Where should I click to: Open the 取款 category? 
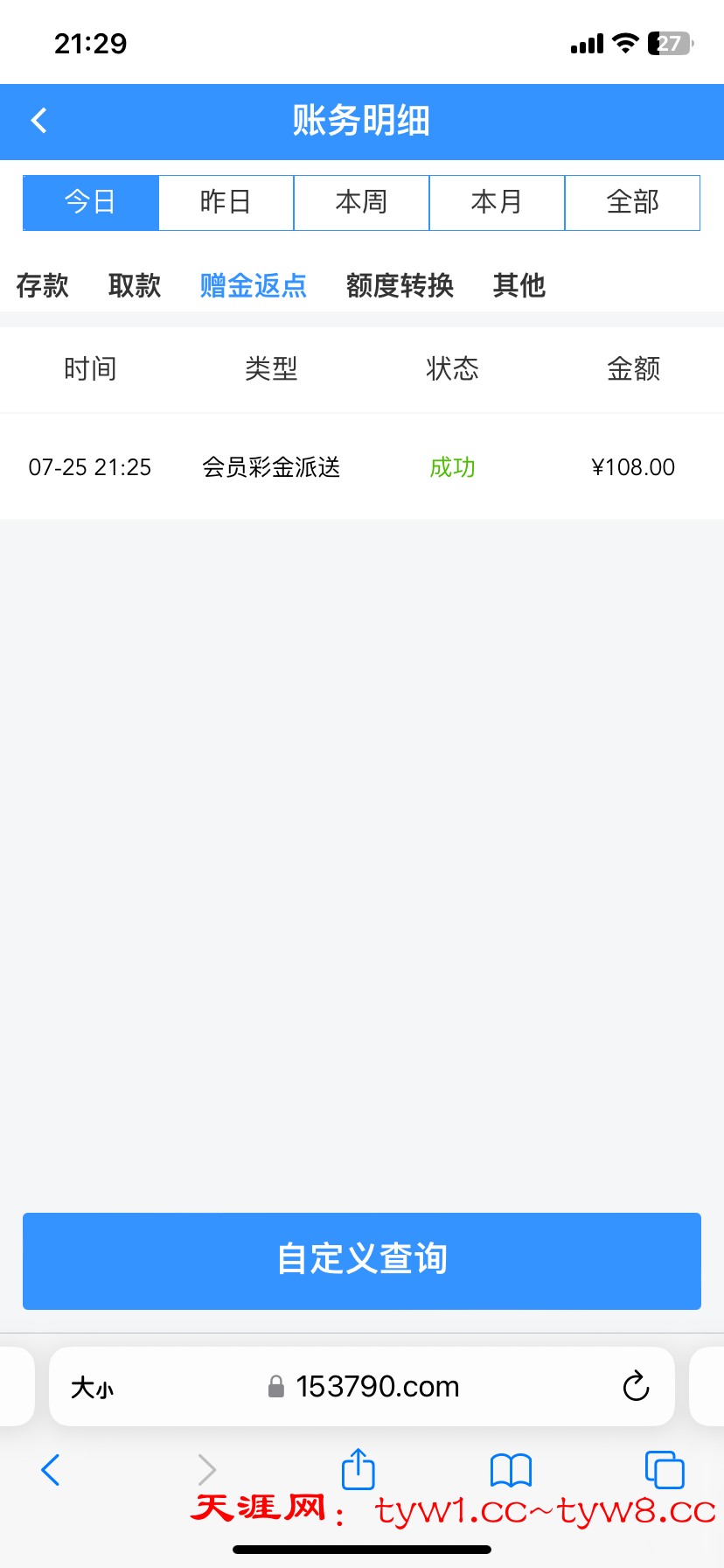(x=135, y=285)
